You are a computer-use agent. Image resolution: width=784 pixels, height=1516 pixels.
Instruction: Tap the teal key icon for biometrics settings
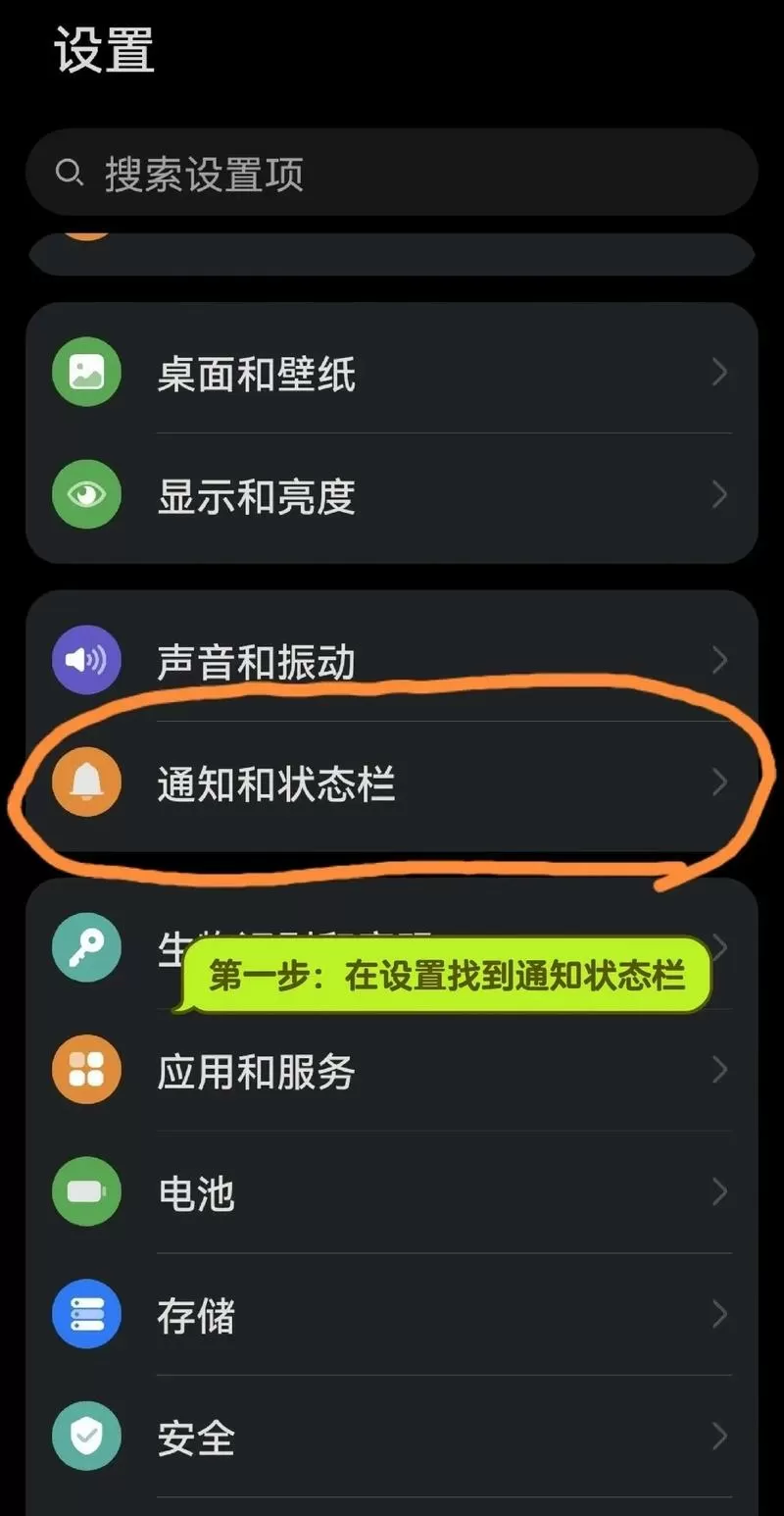click(x=85, y=946)
